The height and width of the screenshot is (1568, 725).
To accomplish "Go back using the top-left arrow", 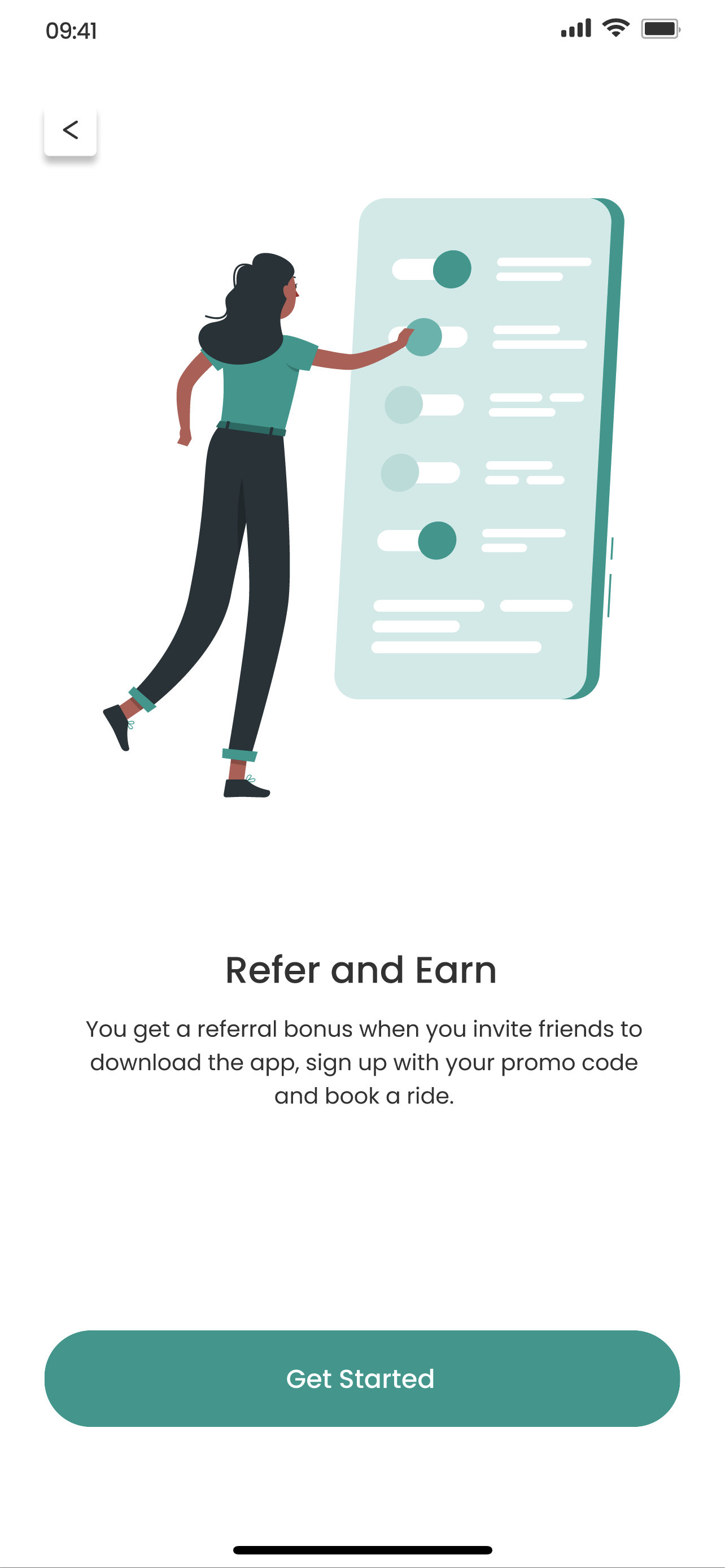I will pyautogui.click(x=70, y=130).
